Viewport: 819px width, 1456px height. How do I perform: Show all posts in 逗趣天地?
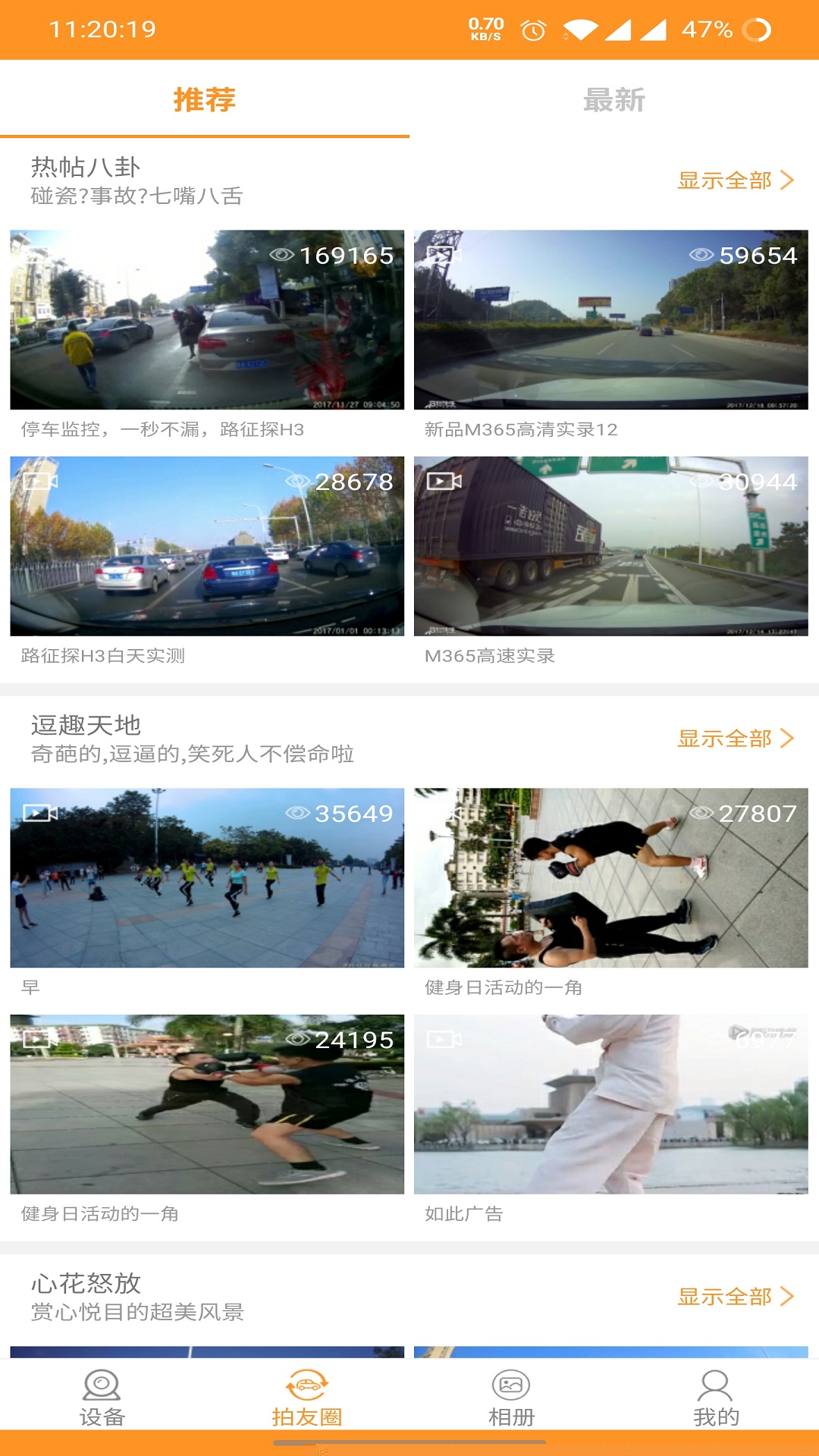[734, 739]
